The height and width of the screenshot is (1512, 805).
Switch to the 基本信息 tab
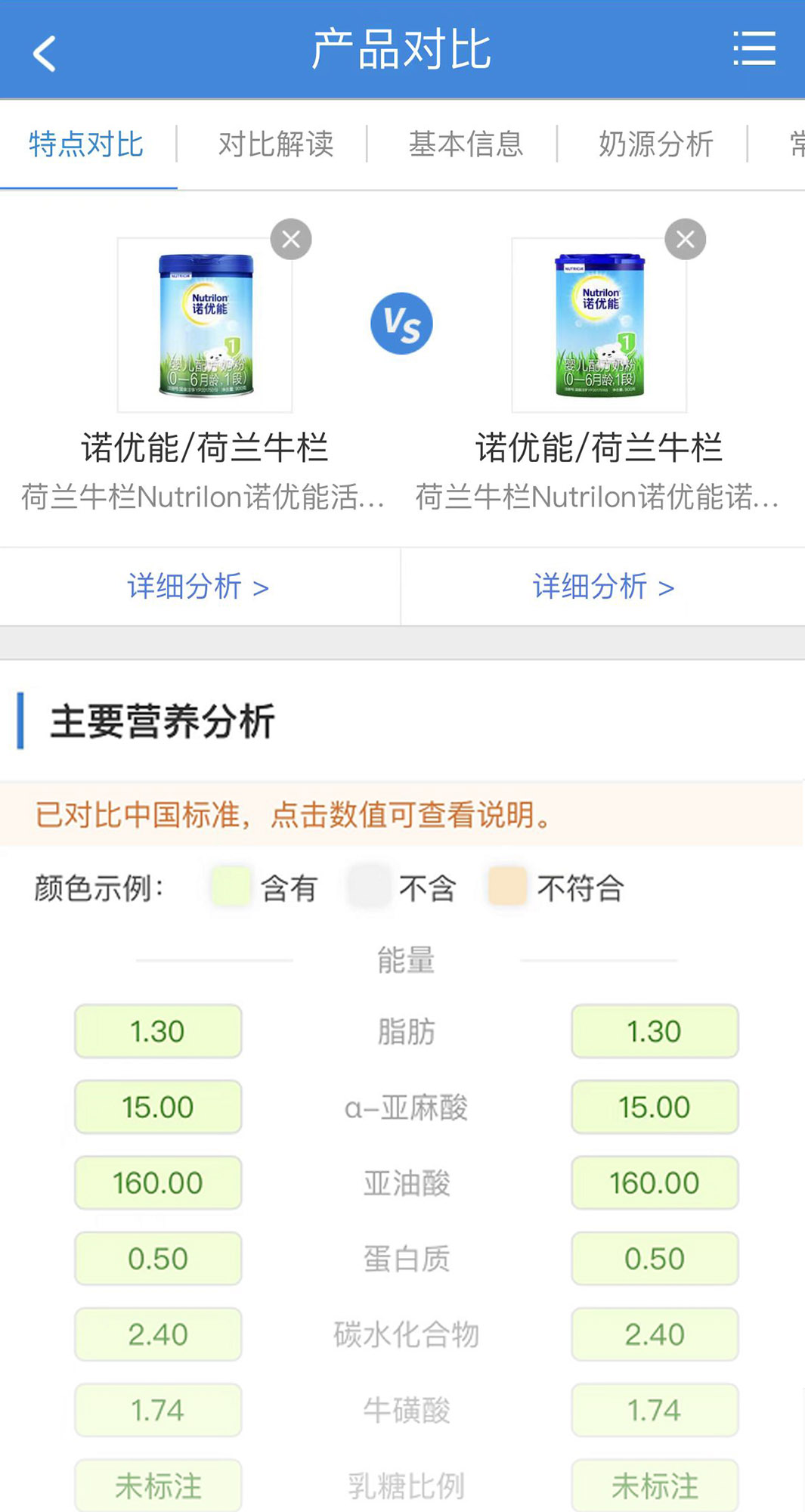click(466, 144)
